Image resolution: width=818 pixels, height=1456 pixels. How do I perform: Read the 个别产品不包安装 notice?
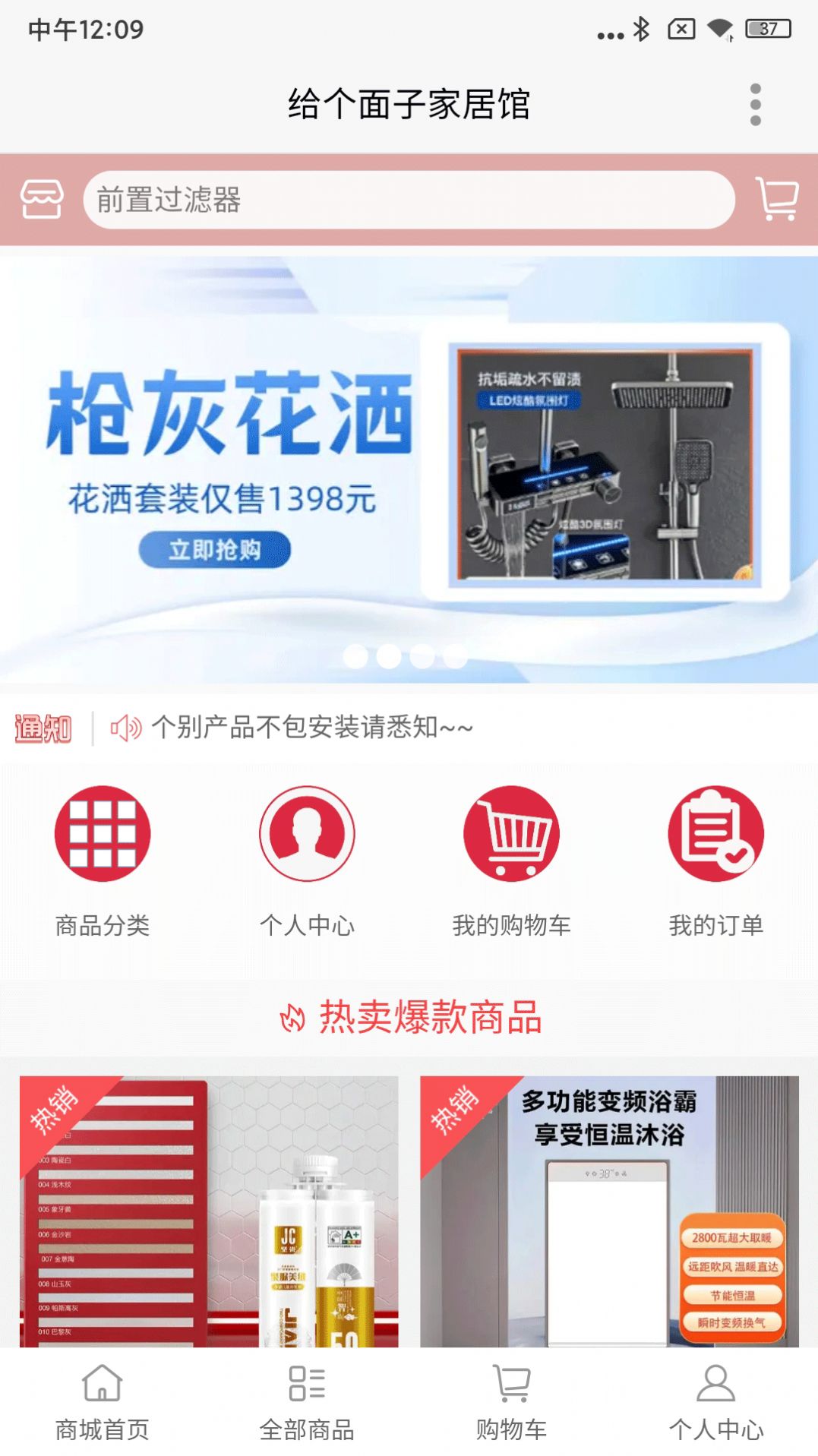pyautogui.click(x=312, y=728)
